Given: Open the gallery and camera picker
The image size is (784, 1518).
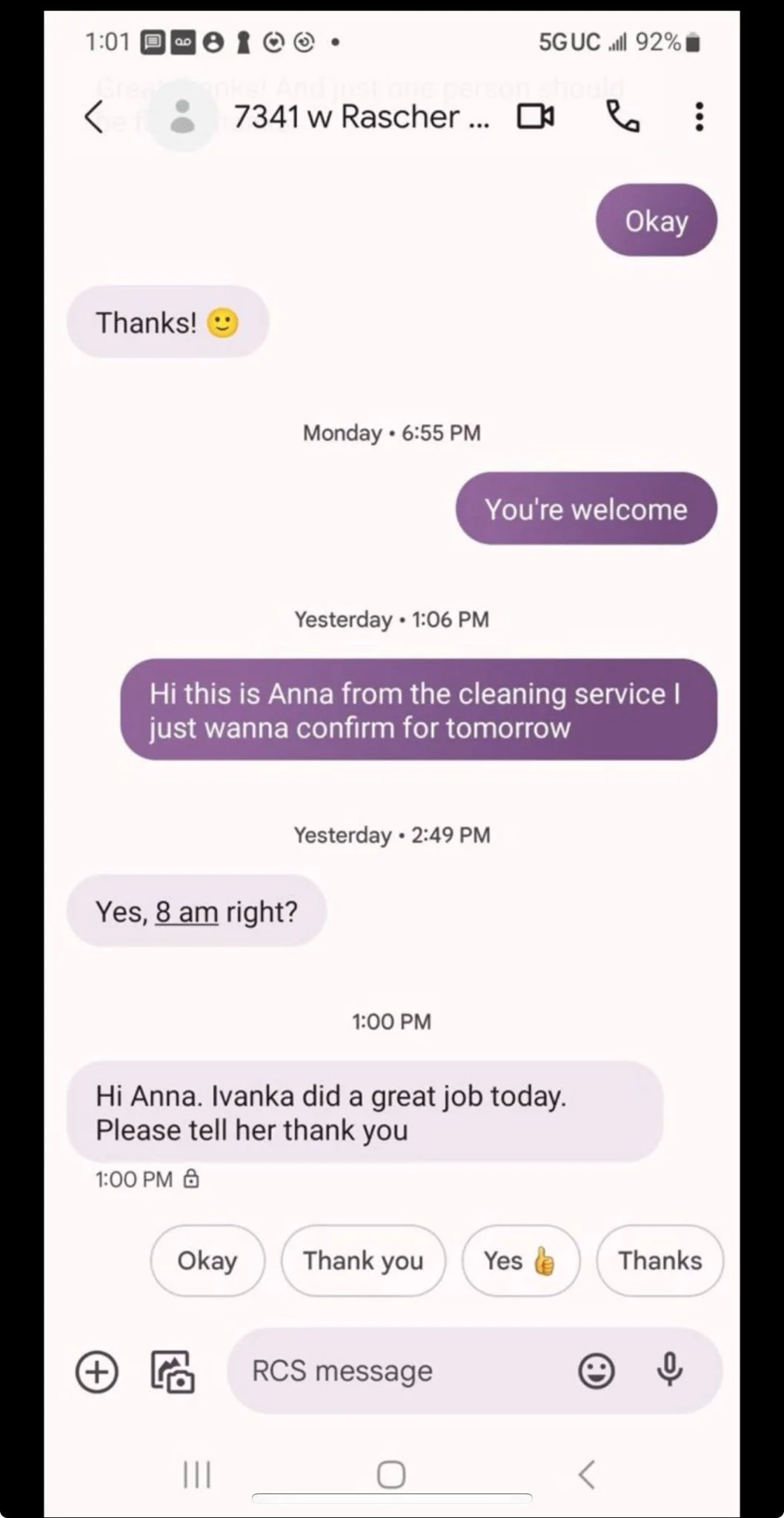Looking at the screenshot, I should 173,1371.
